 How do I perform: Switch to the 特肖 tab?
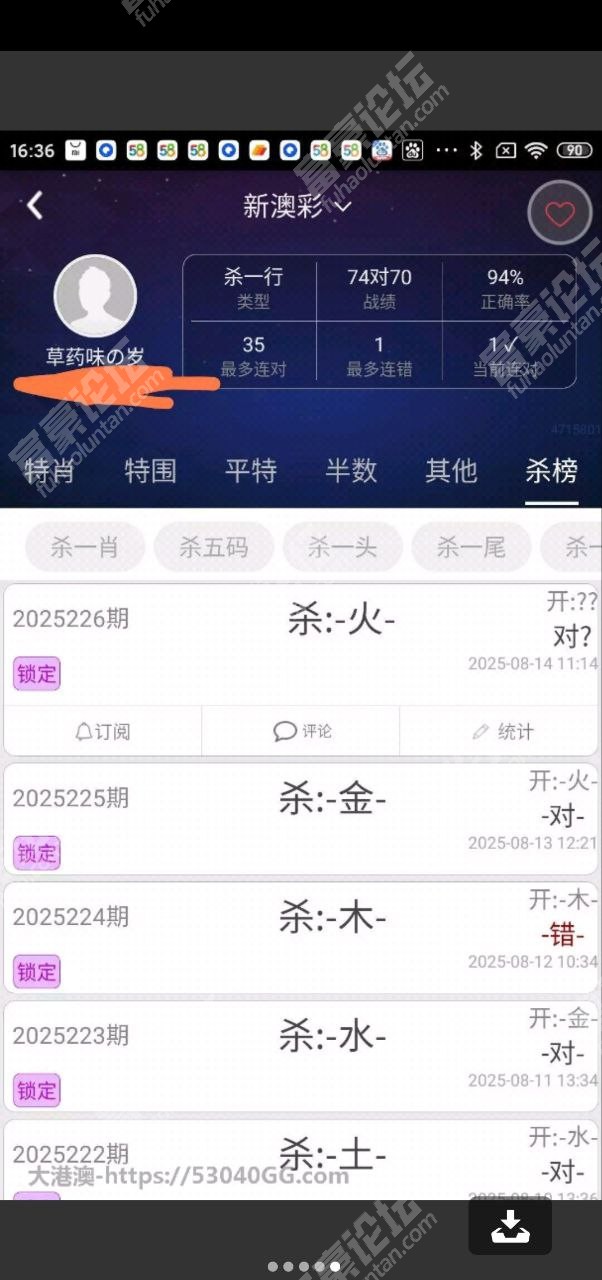(x=50, y=470)
